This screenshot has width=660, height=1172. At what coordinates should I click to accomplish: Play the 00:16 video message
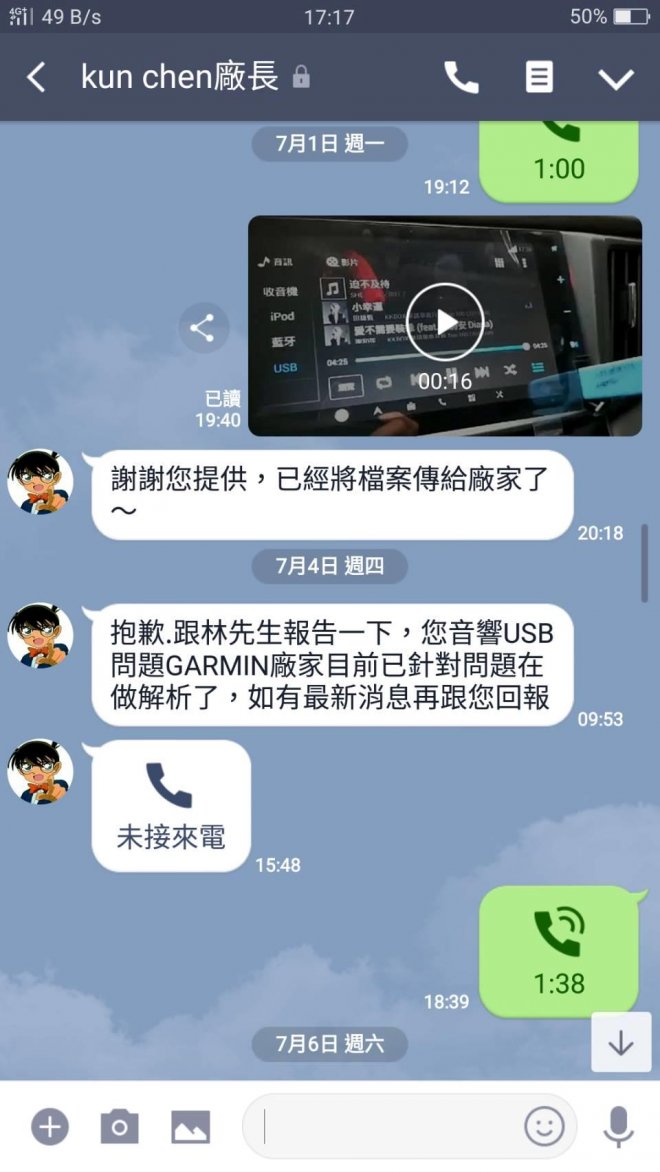pos(445,322)
